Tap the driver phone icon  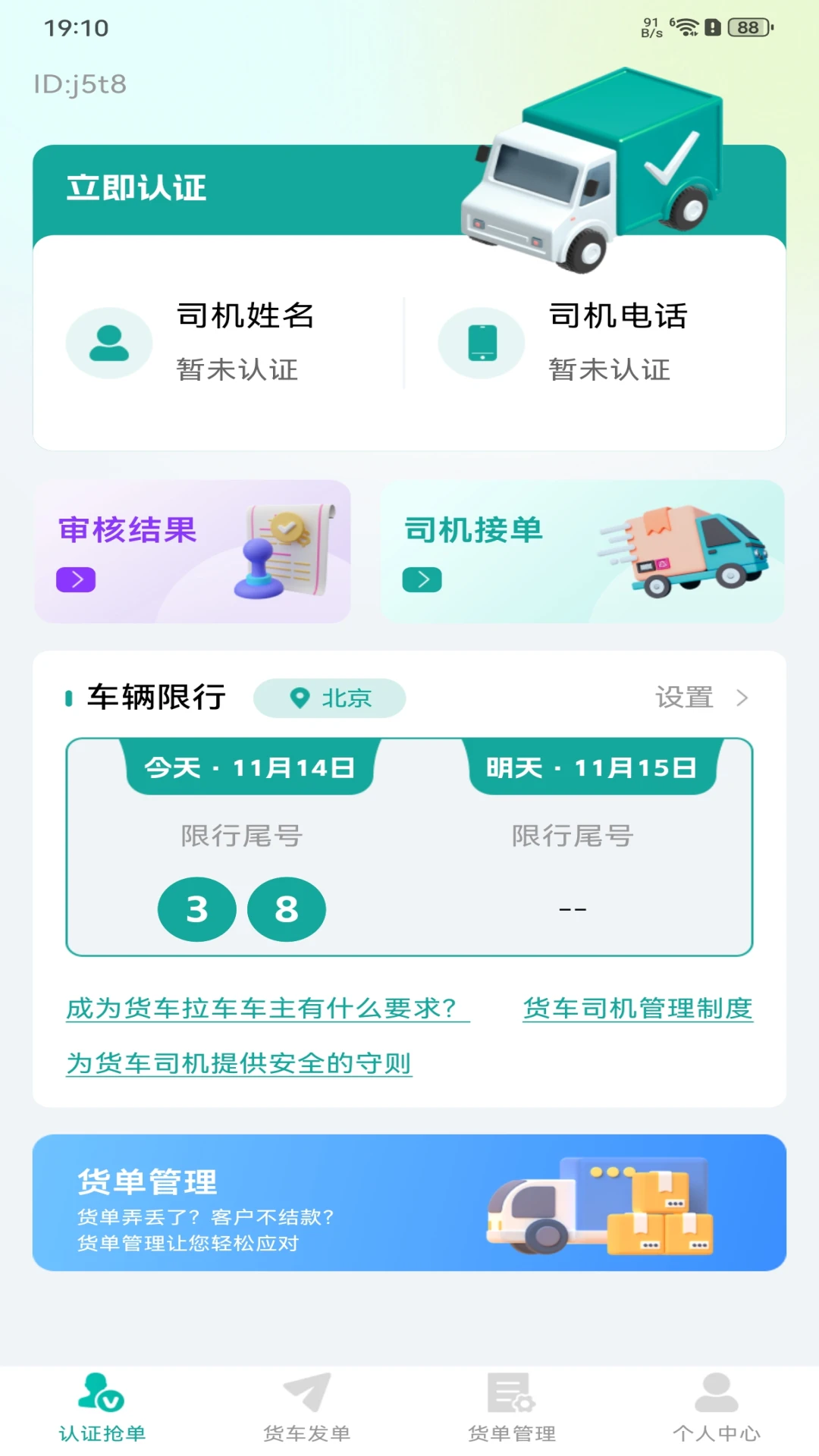pyautogui.click(x=480, y=343)
